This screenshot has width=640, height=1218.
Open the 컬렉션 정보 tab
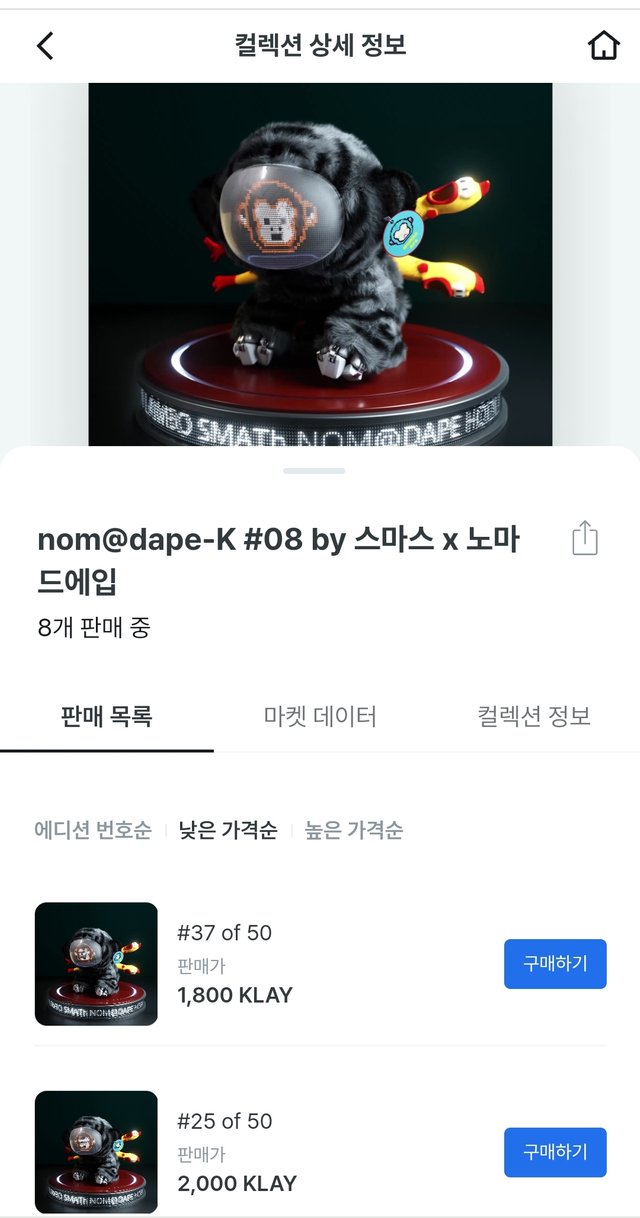(x=534, y=717)
